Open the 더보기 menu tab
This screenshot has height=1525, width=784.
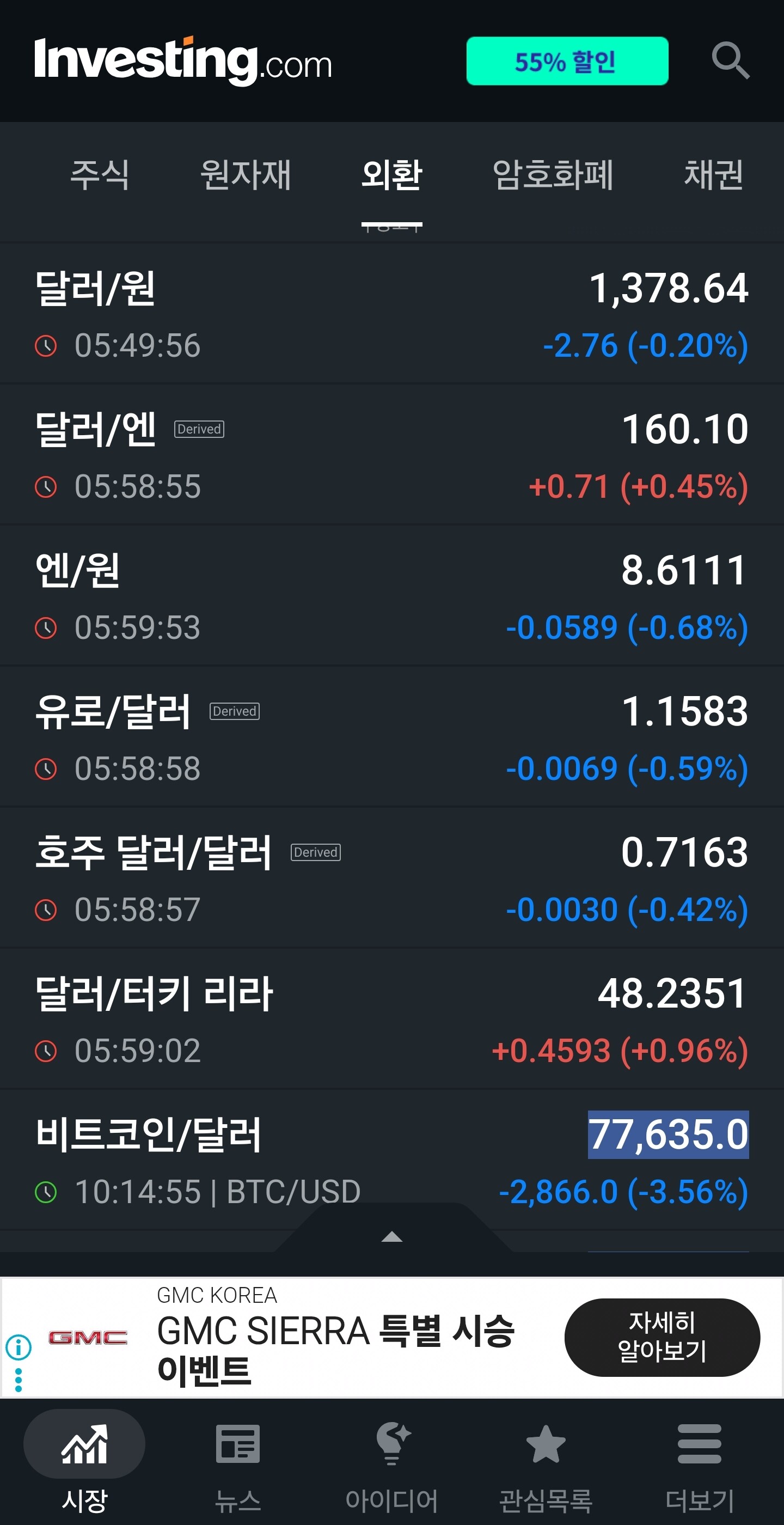tap(700, 1465)
